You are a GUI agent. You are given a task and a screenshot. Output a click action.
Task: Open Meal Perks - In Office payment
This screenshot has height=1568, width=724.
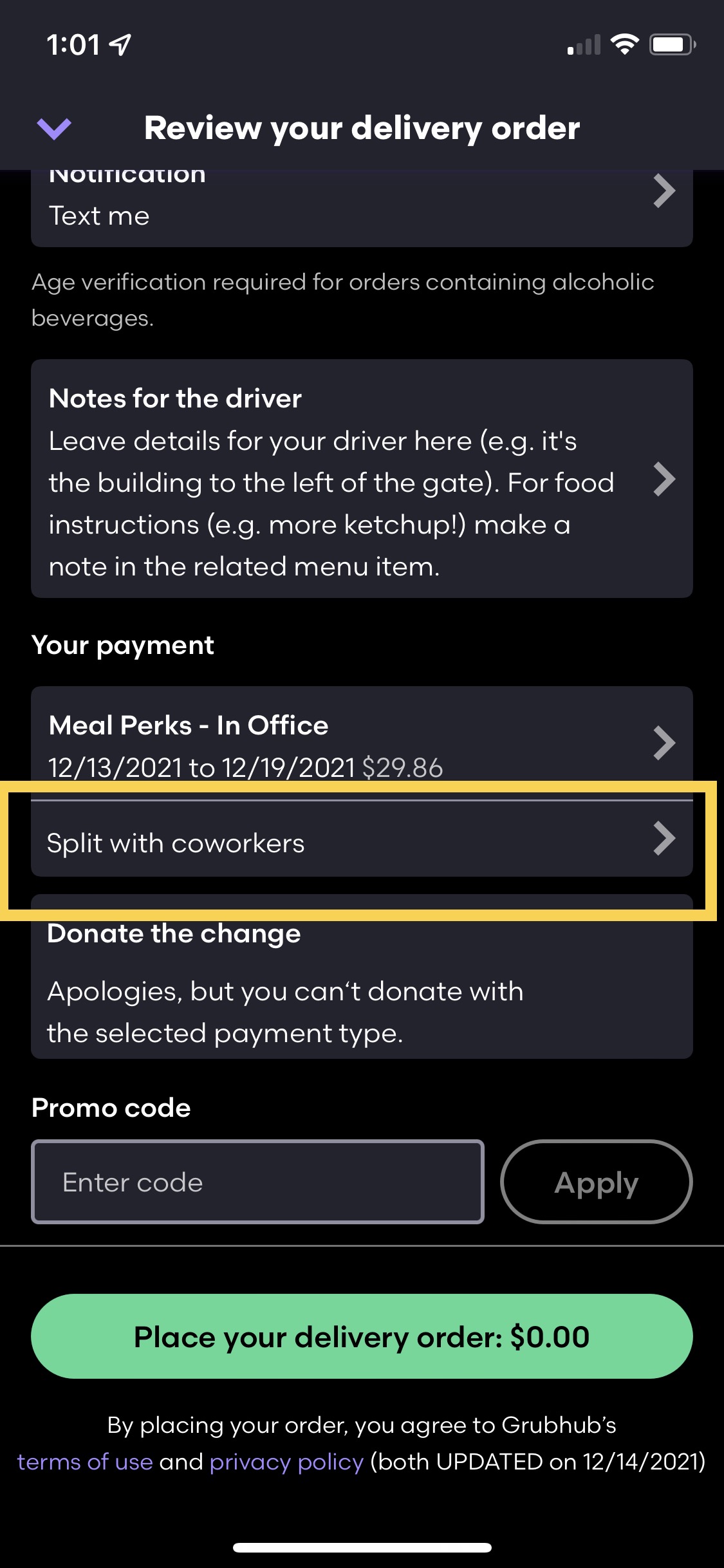[x=360, y=743]
